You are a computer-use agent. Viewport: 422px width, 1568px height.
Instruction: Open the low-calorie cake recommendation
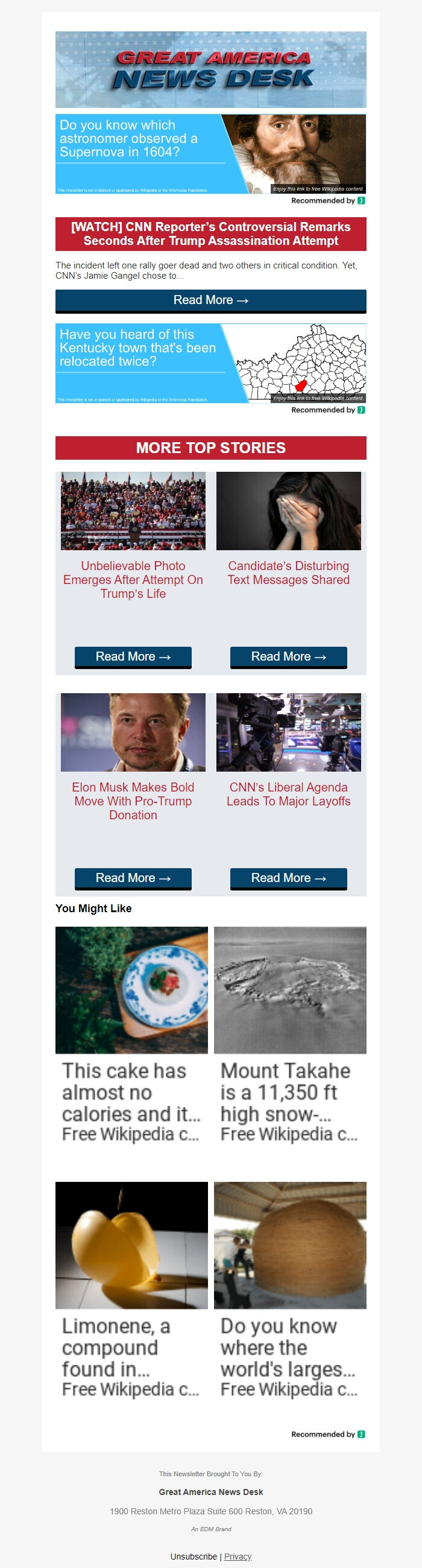tap(131, 1035)
